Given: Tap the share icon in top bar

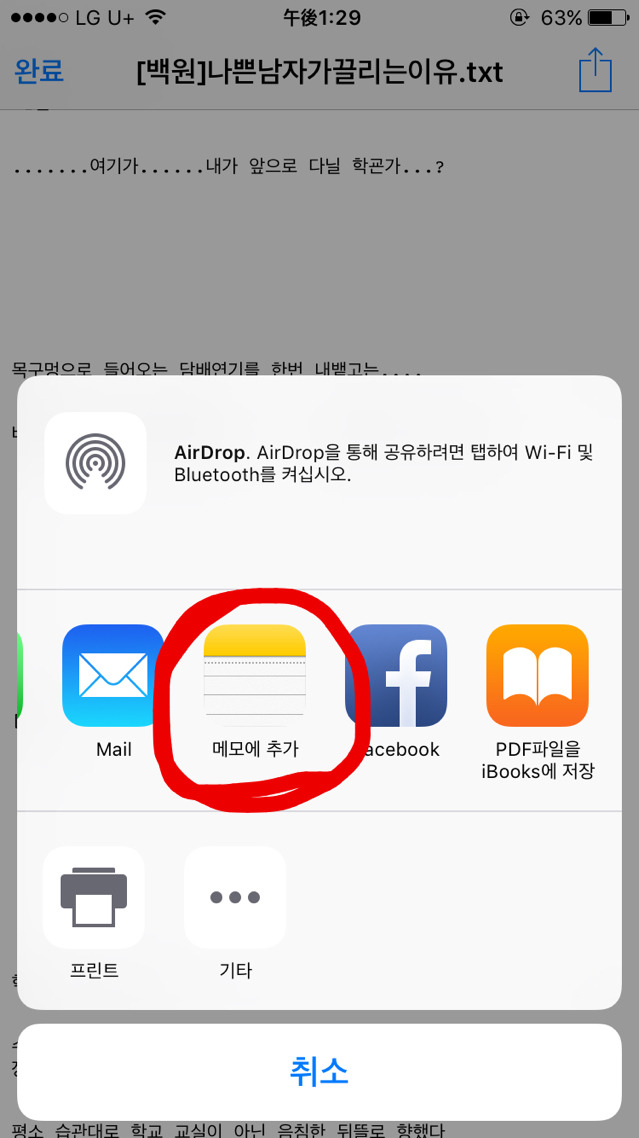Looking at the screenshot, I should point(595,71).
